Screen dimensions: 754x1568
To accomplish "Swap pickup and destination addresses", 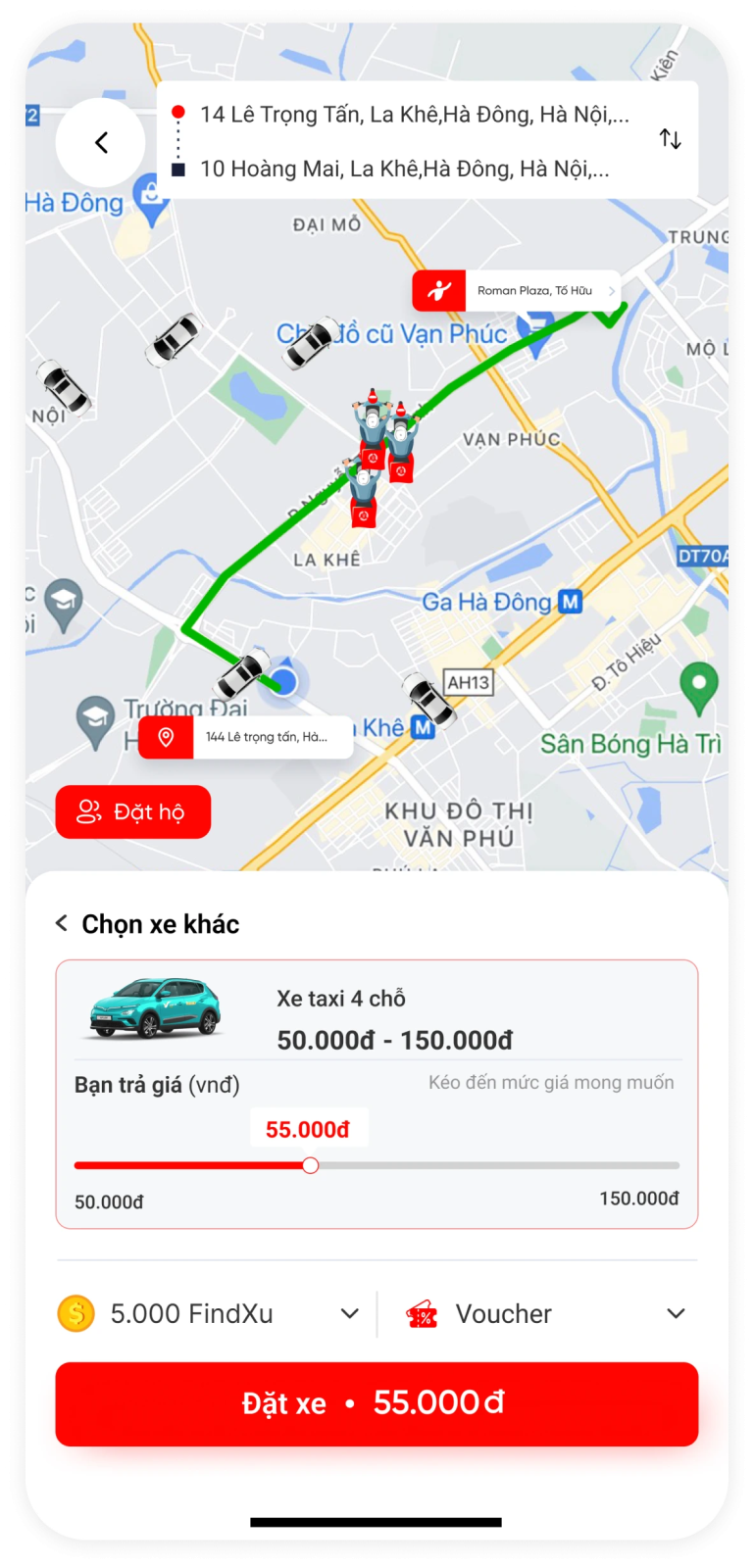I will pos(670,139).
